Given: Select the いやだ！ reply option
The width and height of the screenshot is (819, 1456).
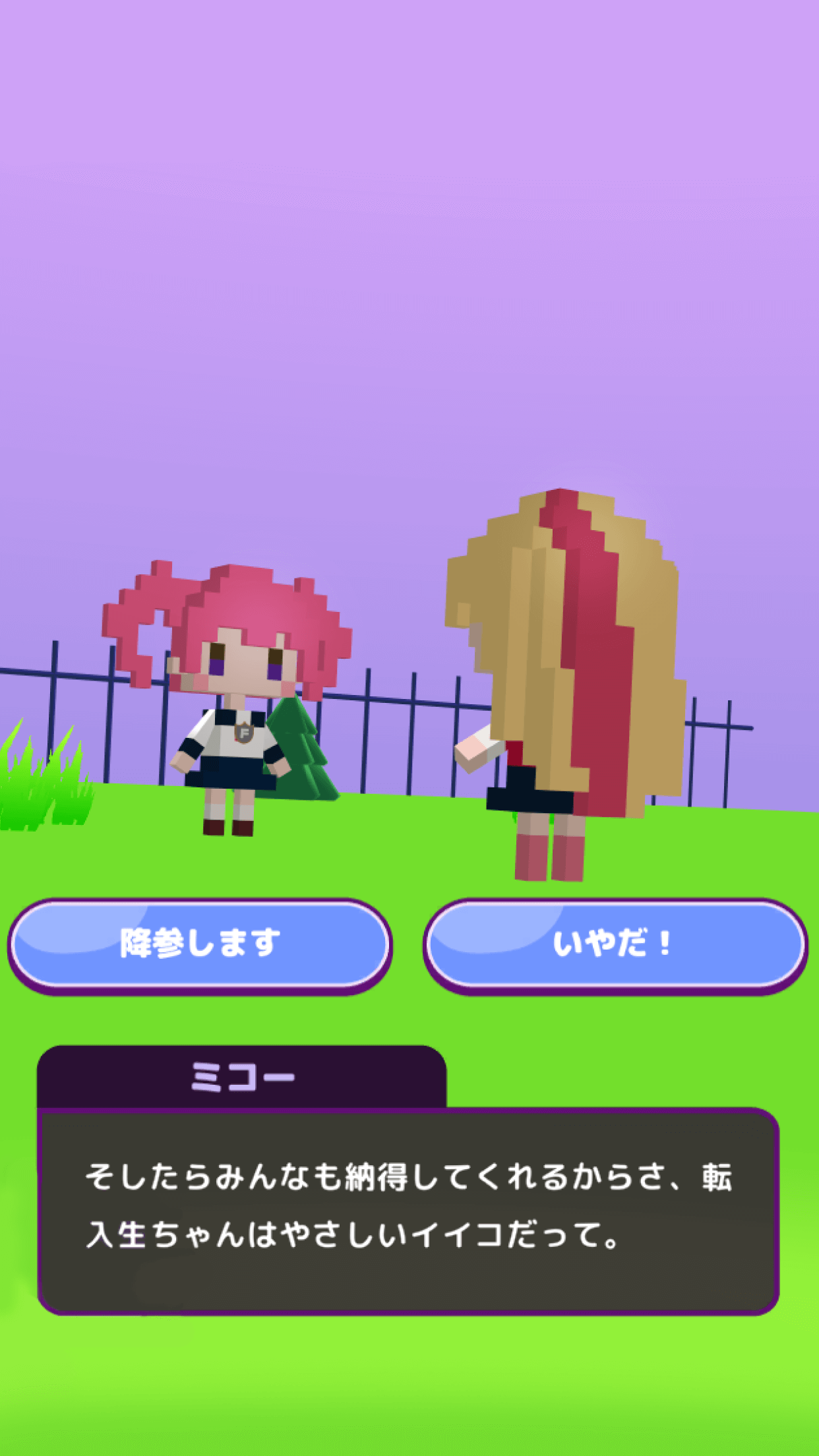Looking at the screenshot, I should coord(615,944).
